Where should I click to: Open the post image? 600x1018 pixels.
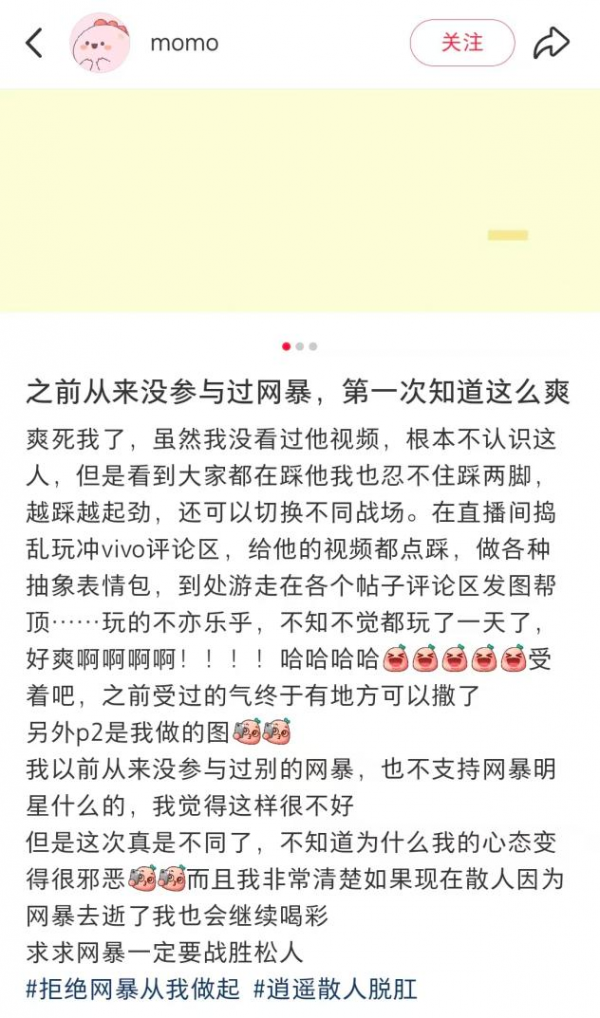[300, 200]
